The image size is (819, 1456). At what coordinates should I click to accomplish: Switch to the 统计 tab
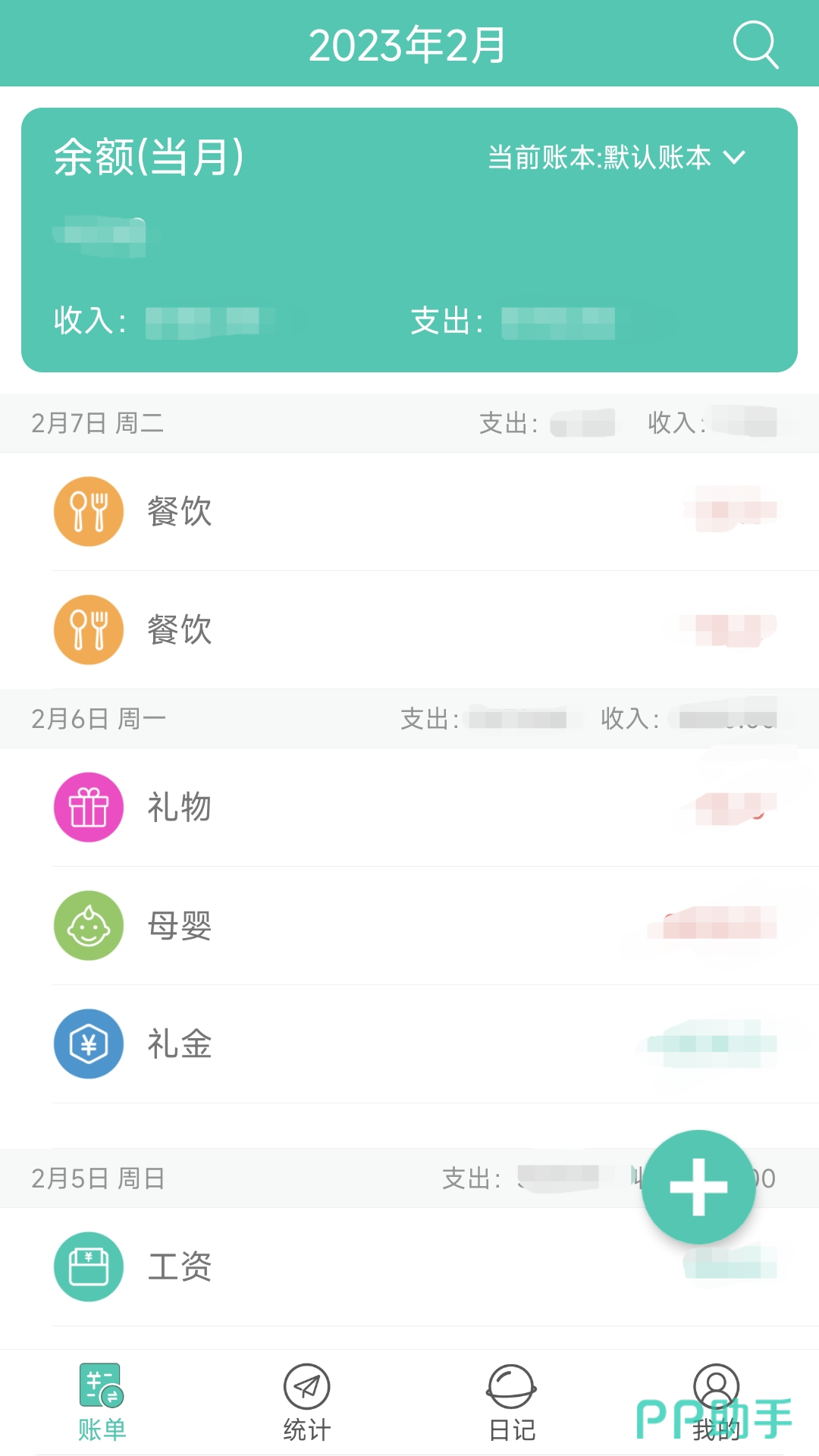[x=307, y=1403]
